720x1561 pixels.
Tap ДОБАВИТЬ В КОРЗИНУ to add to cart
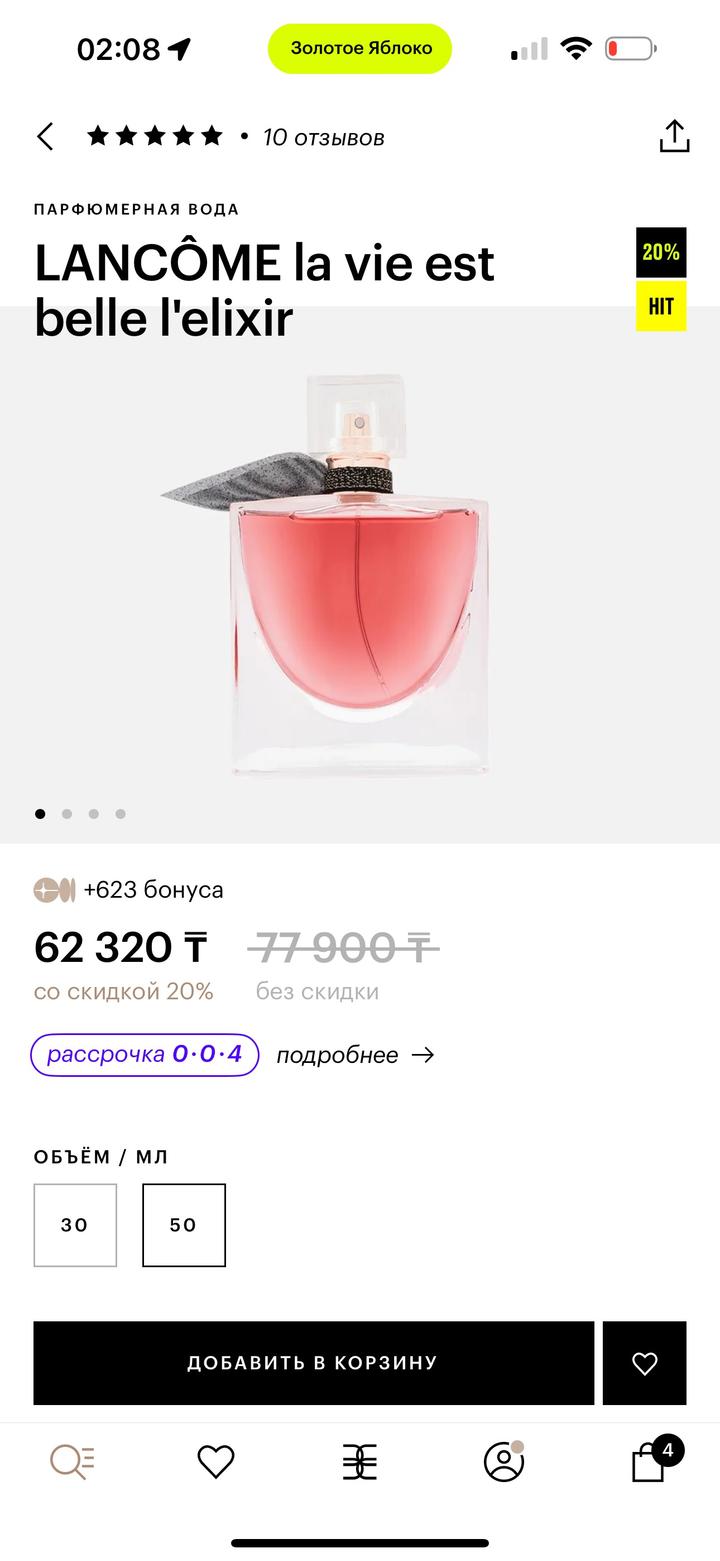313,1362
